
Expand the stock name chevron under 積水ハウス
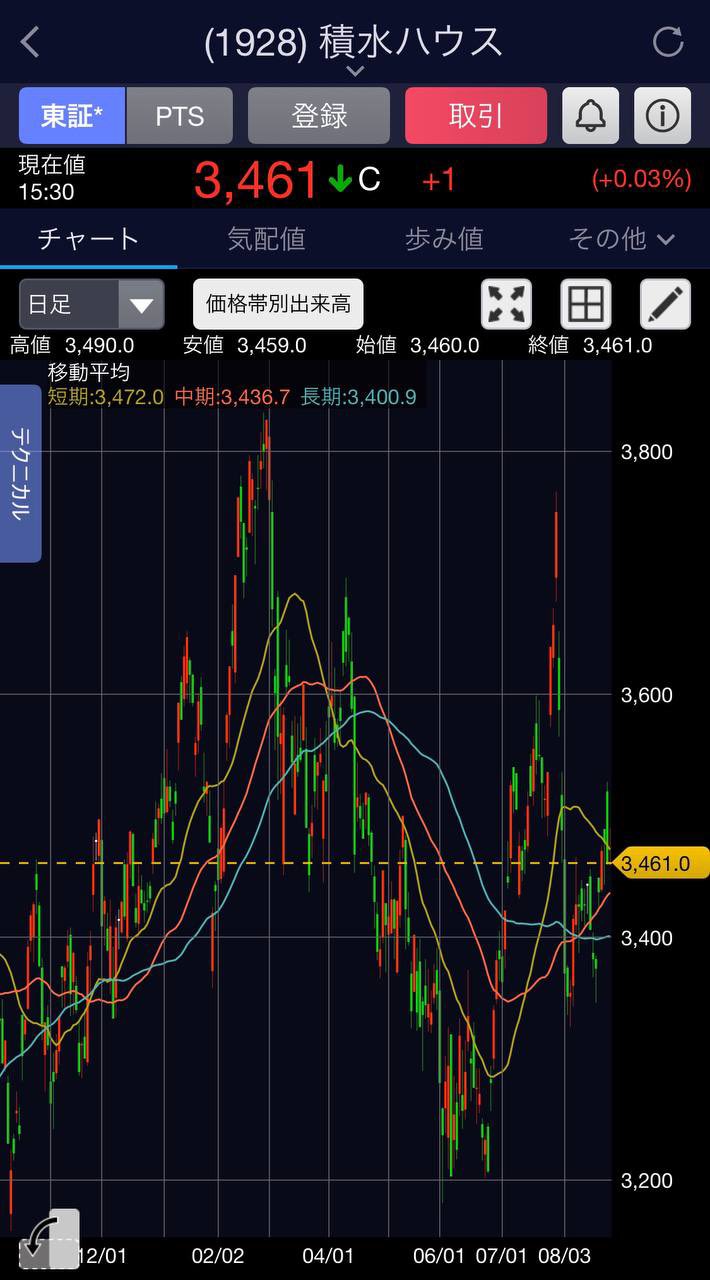coord(355,71)
